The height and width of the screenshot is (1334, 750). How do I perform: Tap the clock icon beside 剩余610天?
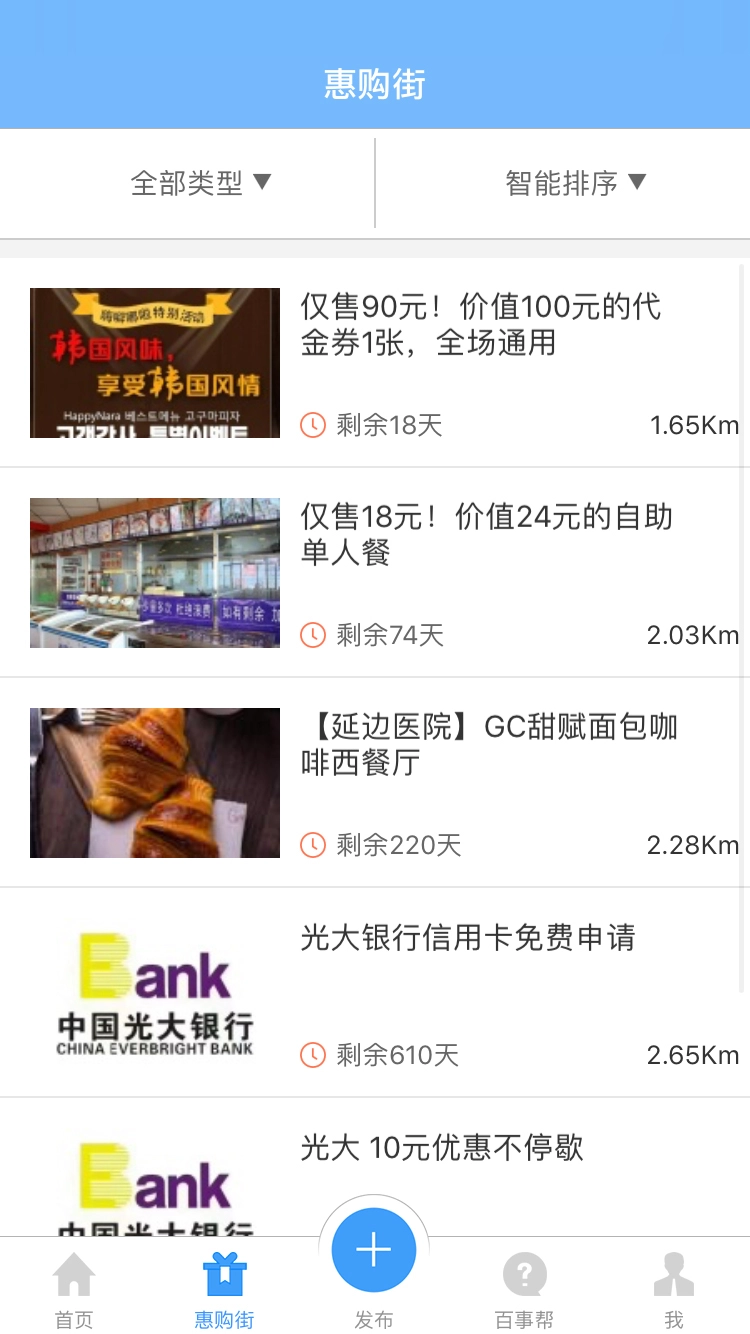(x=313, y=1055)
